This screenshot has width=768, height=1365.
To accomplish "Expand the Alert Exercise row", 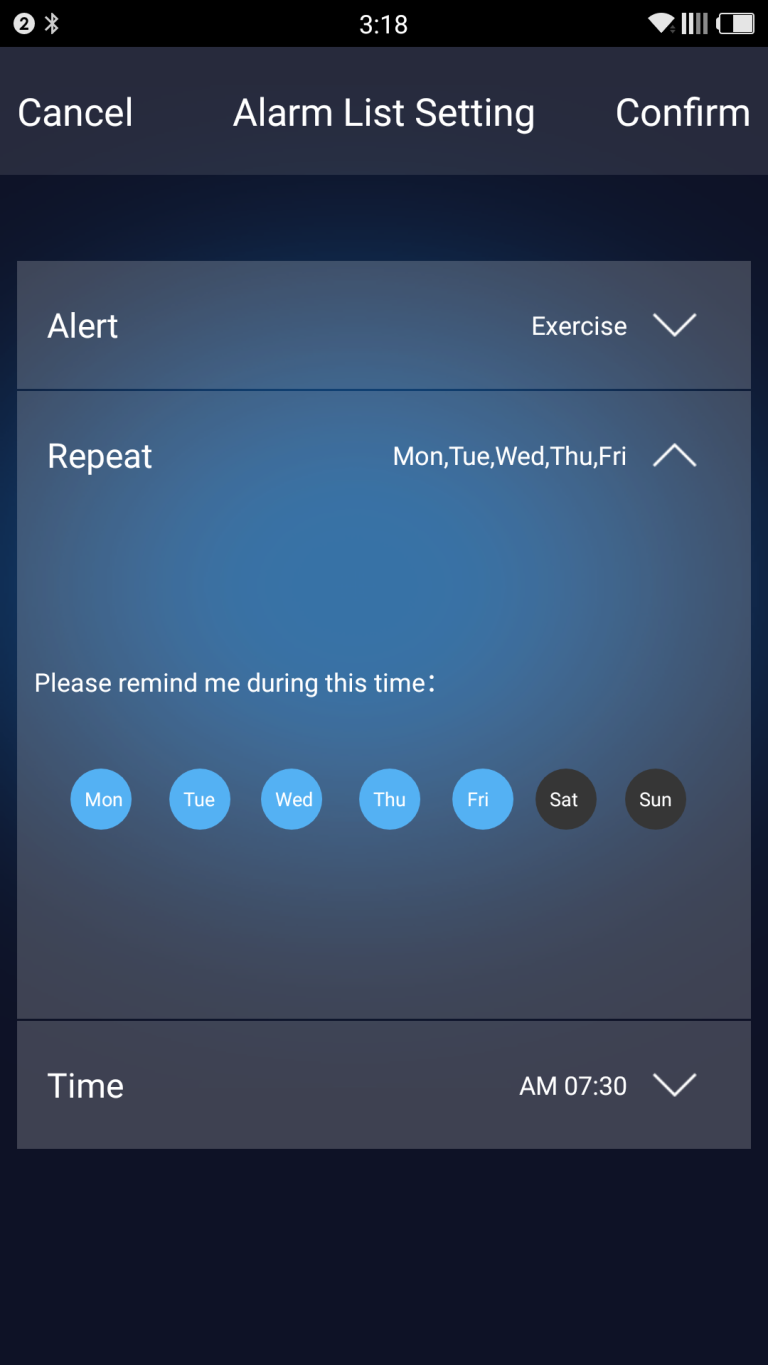I will click(x=384, y=325).
